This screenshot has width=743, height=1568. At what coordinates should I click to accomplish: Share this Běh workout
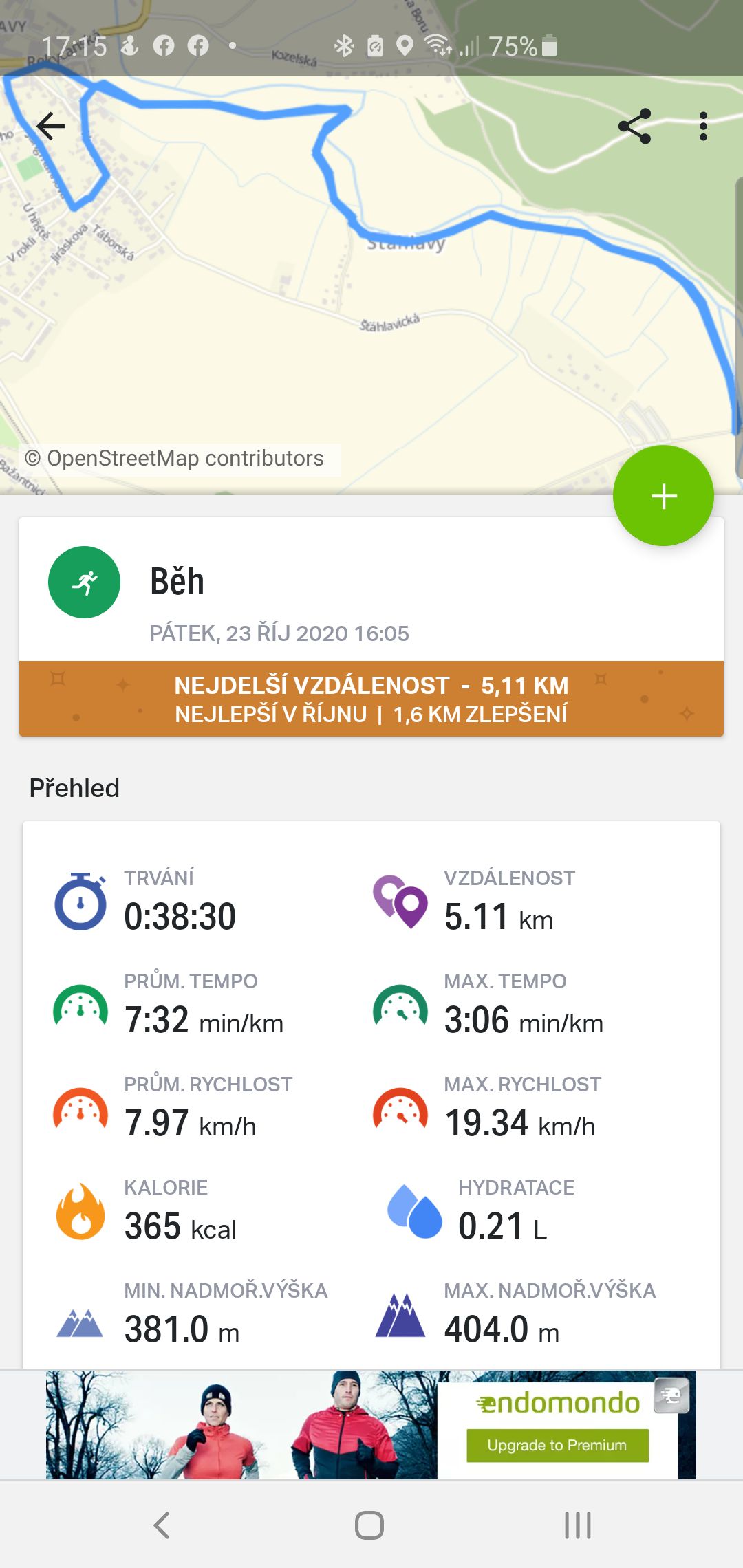pos(634,127)
